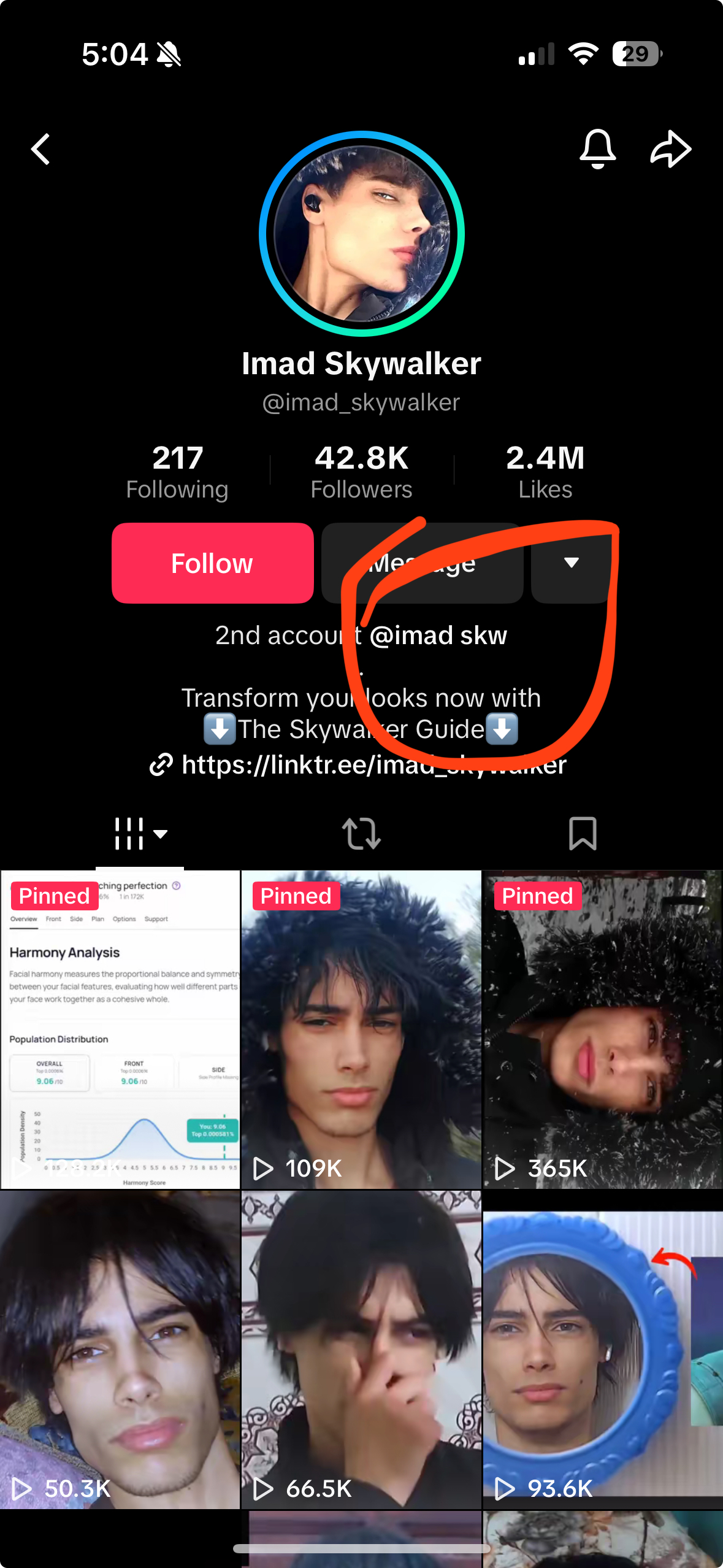Open the linktr.ee/imad_skywalker link
The image size is (723, 1568).
[x=373, y=765]
